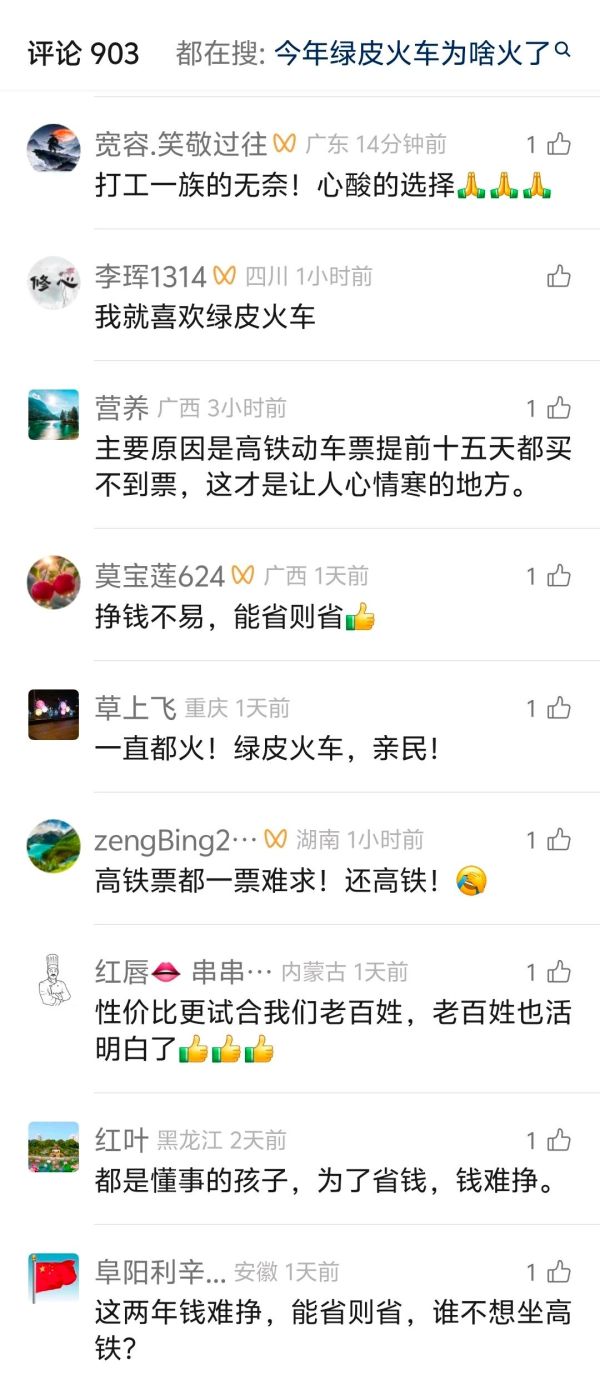Image resolution: width=600 pixels, height=1385 pixels.
Task: Open 阜阳利辛's flag avatar
Action: (53, 1278)
